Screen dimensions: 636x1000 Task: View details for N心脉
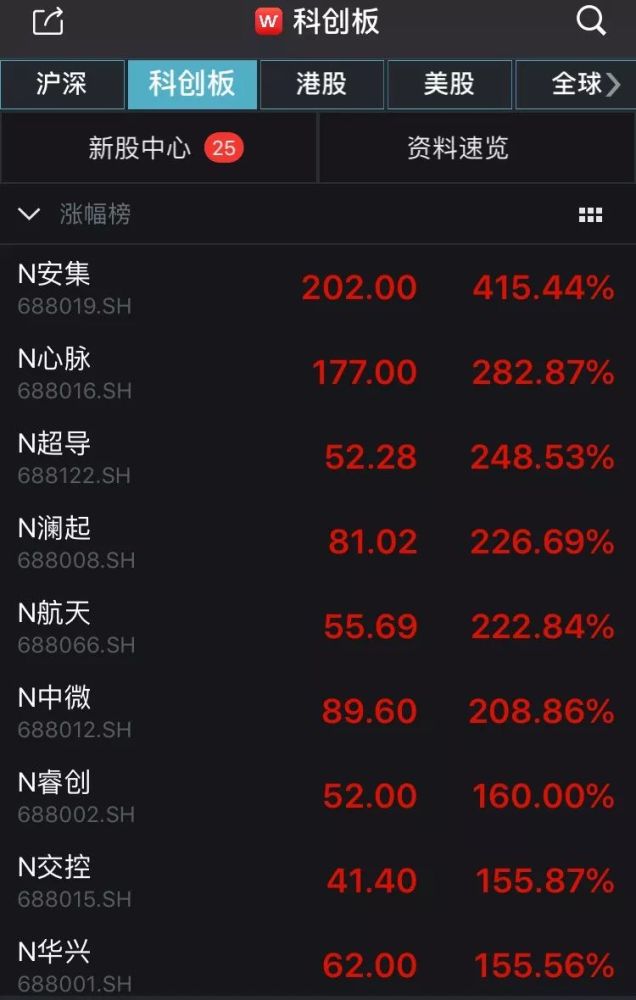point(318,372)
